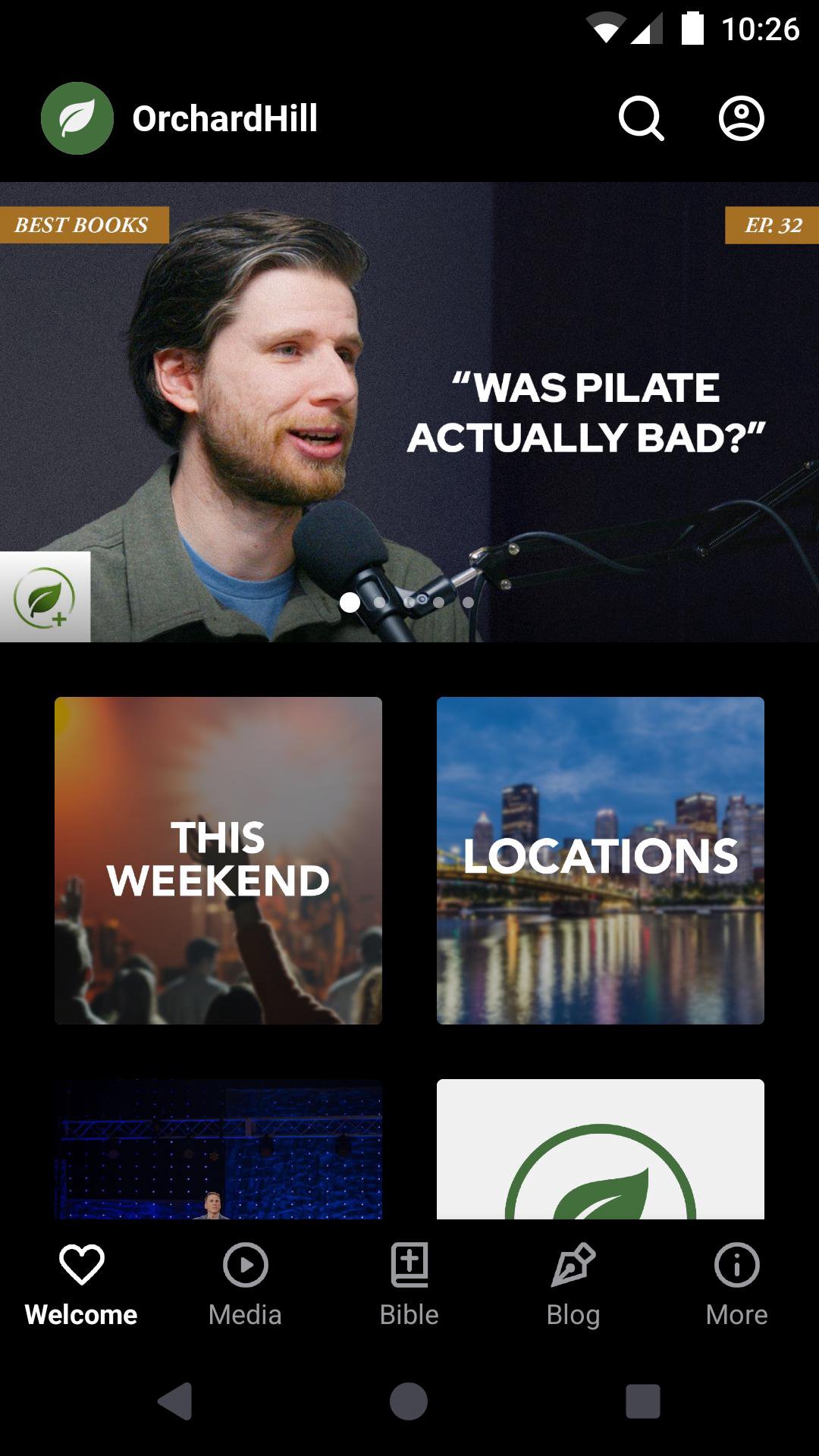Open the This Weekend tile
This screenshot has height=1456, width=819.
[x=218, y=860]
